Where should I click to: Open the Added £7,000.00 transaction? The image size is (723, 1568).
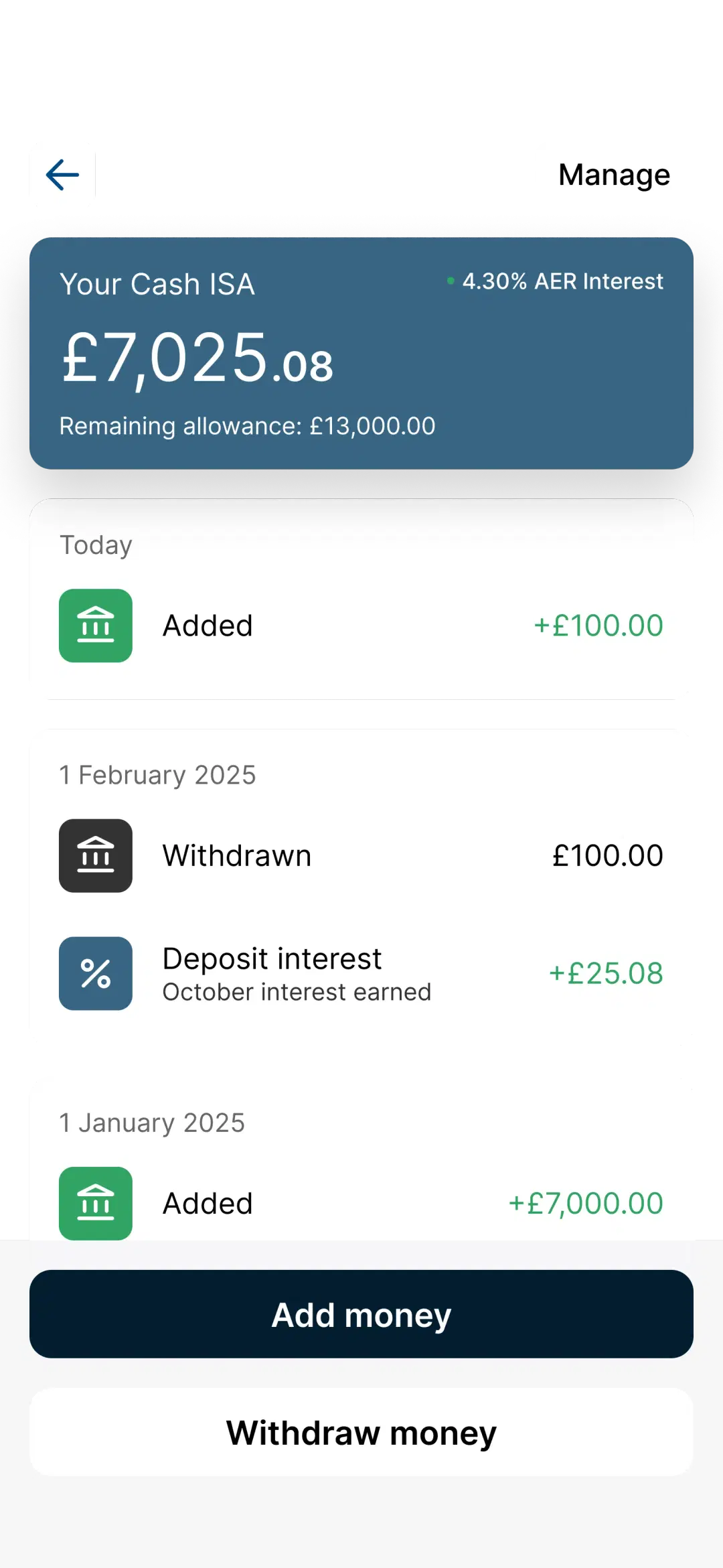point(361,1203)
